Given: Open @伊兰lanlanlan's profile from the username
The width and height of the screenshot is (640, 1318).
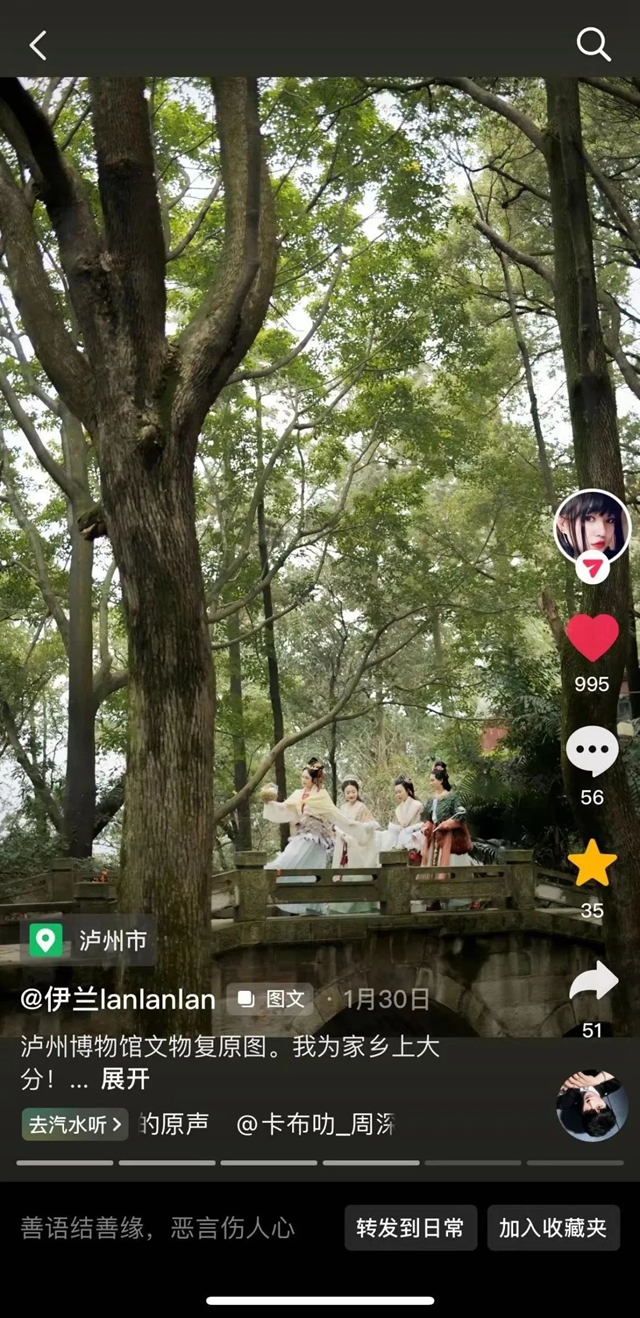Looking at the screenshot, I should (x=118, y=999).
